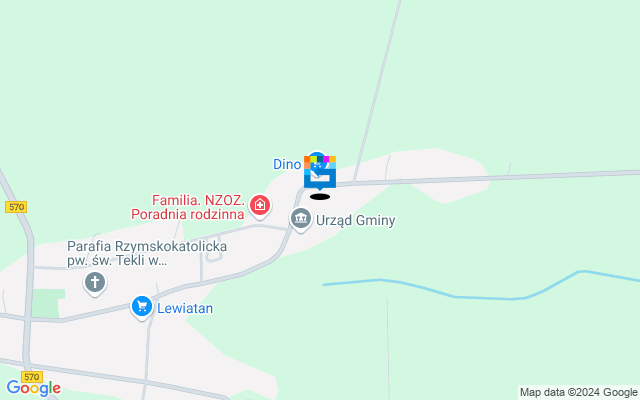Tap the Parafia Rzymskokatolicka church marker

[x=95, y=283]
